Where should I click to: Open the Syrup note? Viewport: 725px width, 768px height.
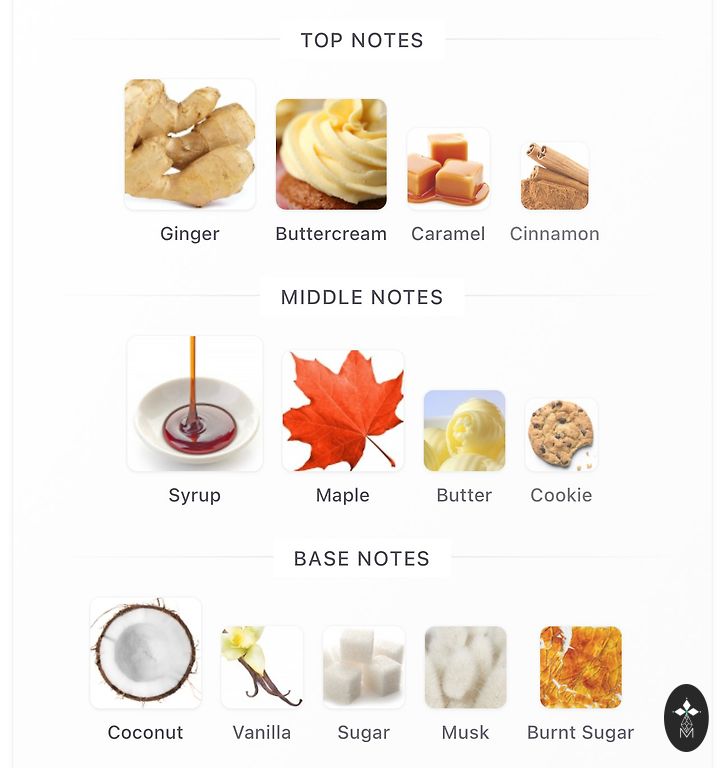pyautogui.click(x=195, y=404)
